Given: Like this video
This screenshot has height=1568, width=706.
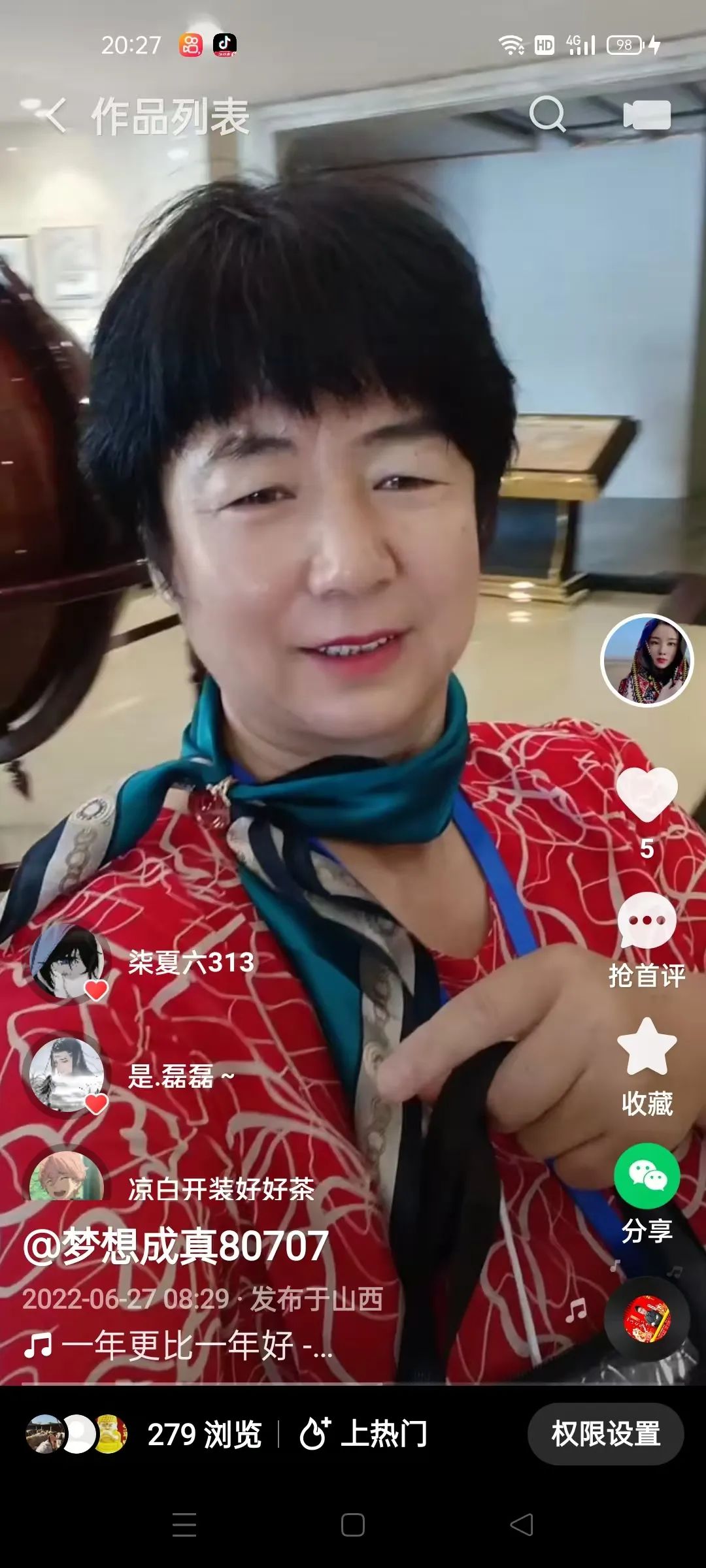Looking at the screenshot, I should pos(647,794).
